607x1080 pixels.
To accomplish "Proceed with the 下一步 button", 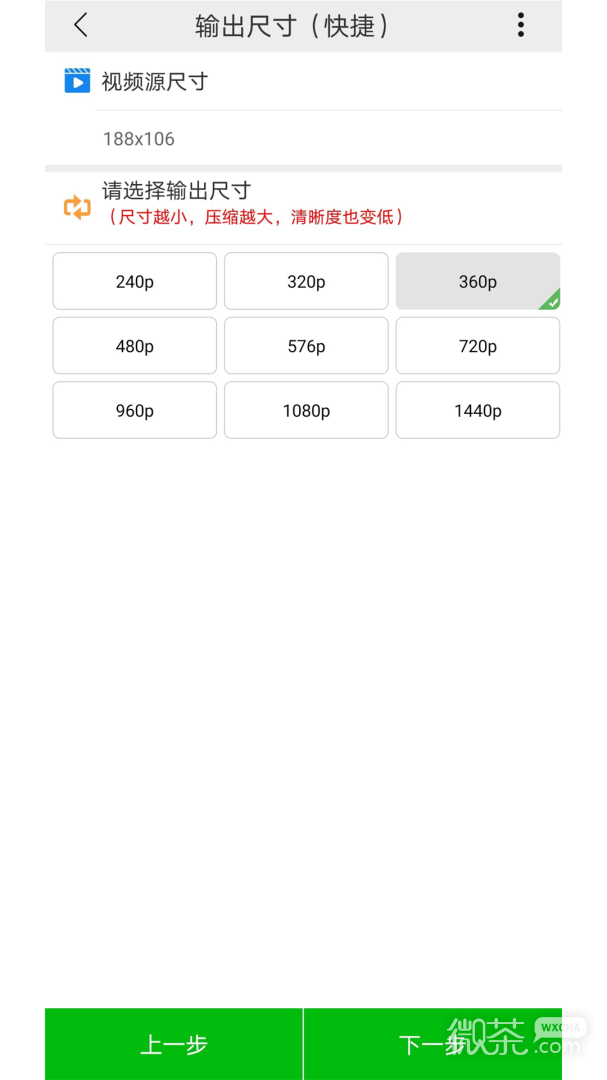I will tap(433, 1044).
